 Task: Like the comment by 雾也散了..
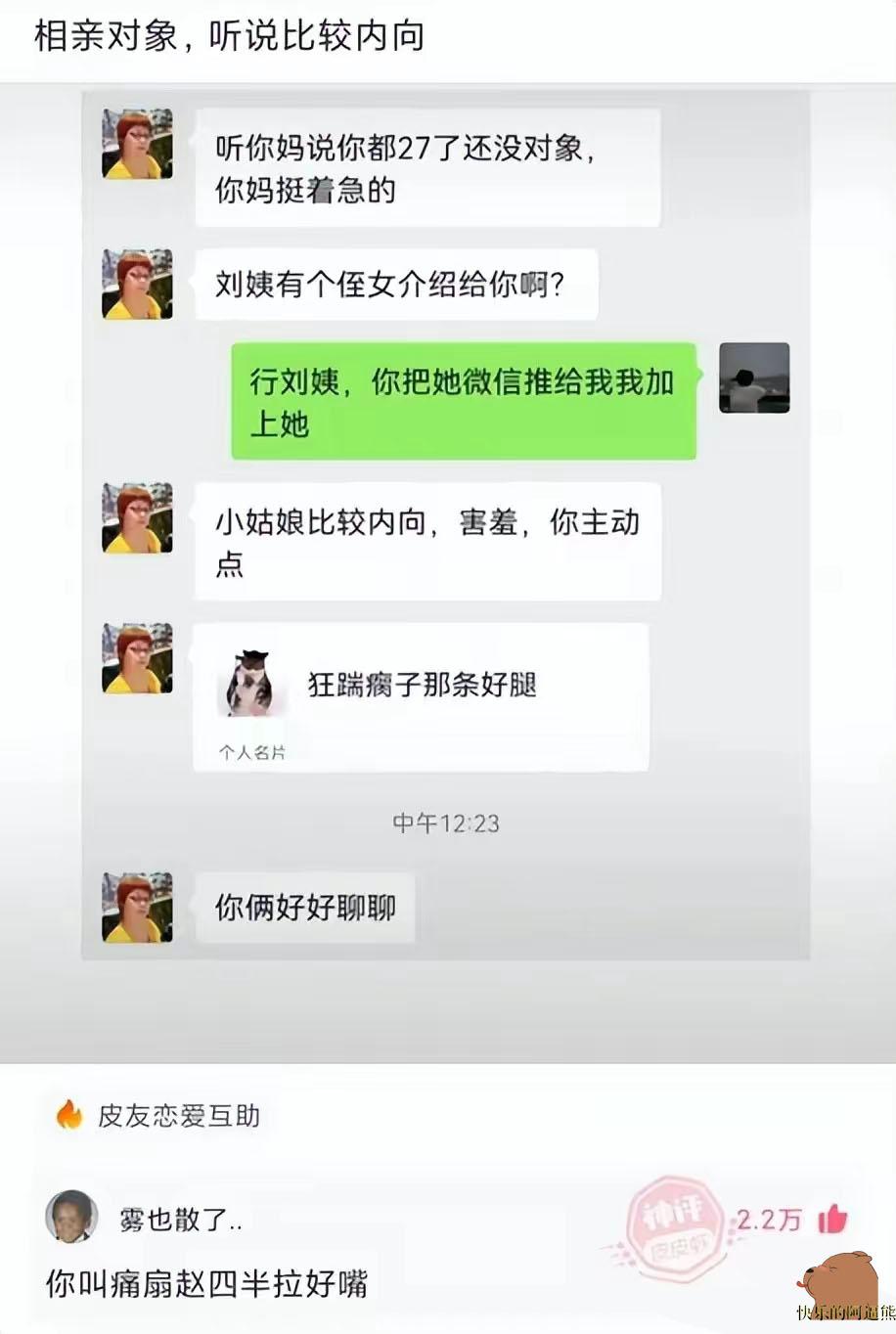click(x=832, y=1219)
